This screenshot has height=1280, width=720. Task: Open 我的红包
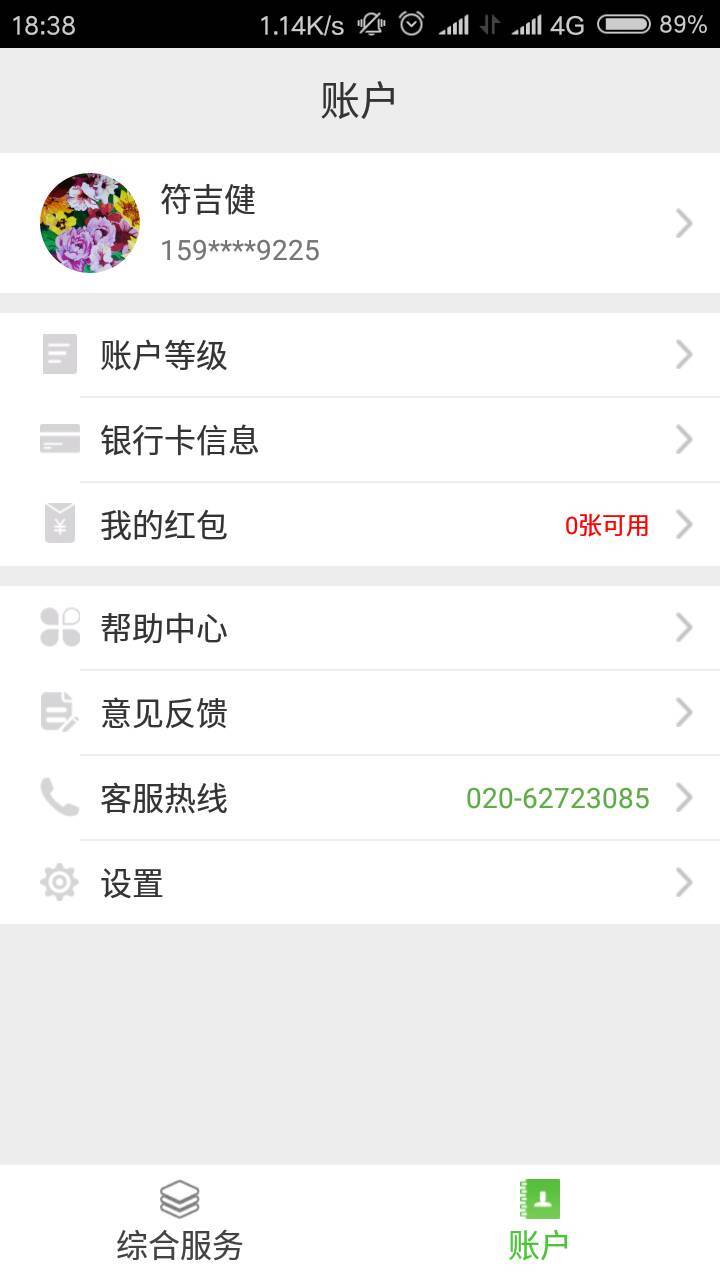tap(360, 525)
